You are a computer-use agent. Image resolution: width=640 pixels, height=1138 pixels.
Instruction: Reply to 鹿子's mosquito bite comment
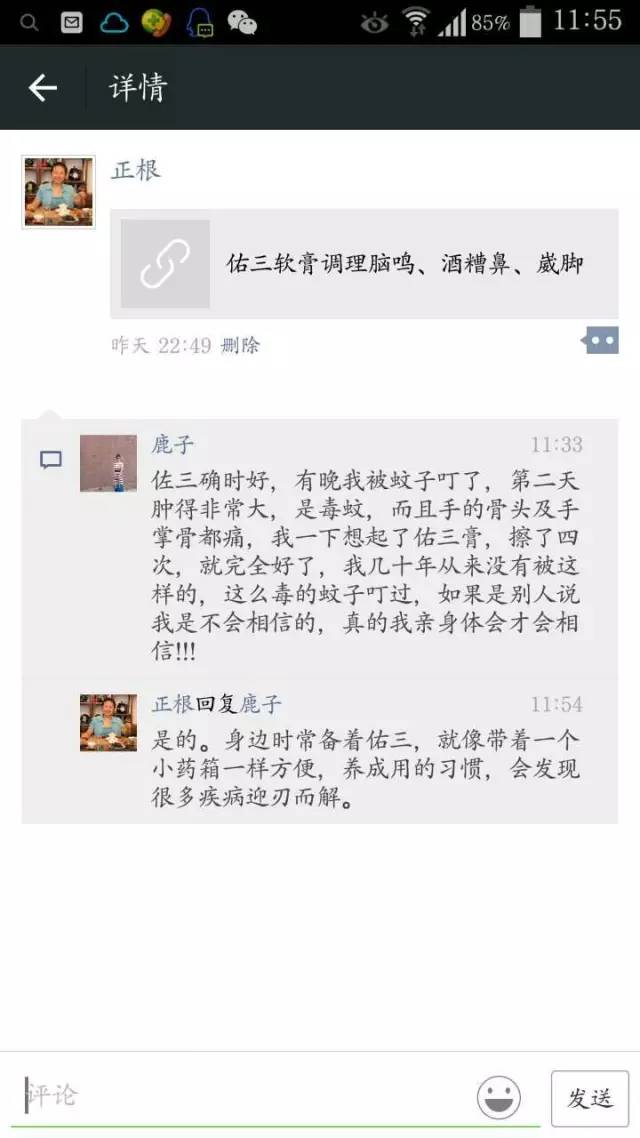[366, 566]
